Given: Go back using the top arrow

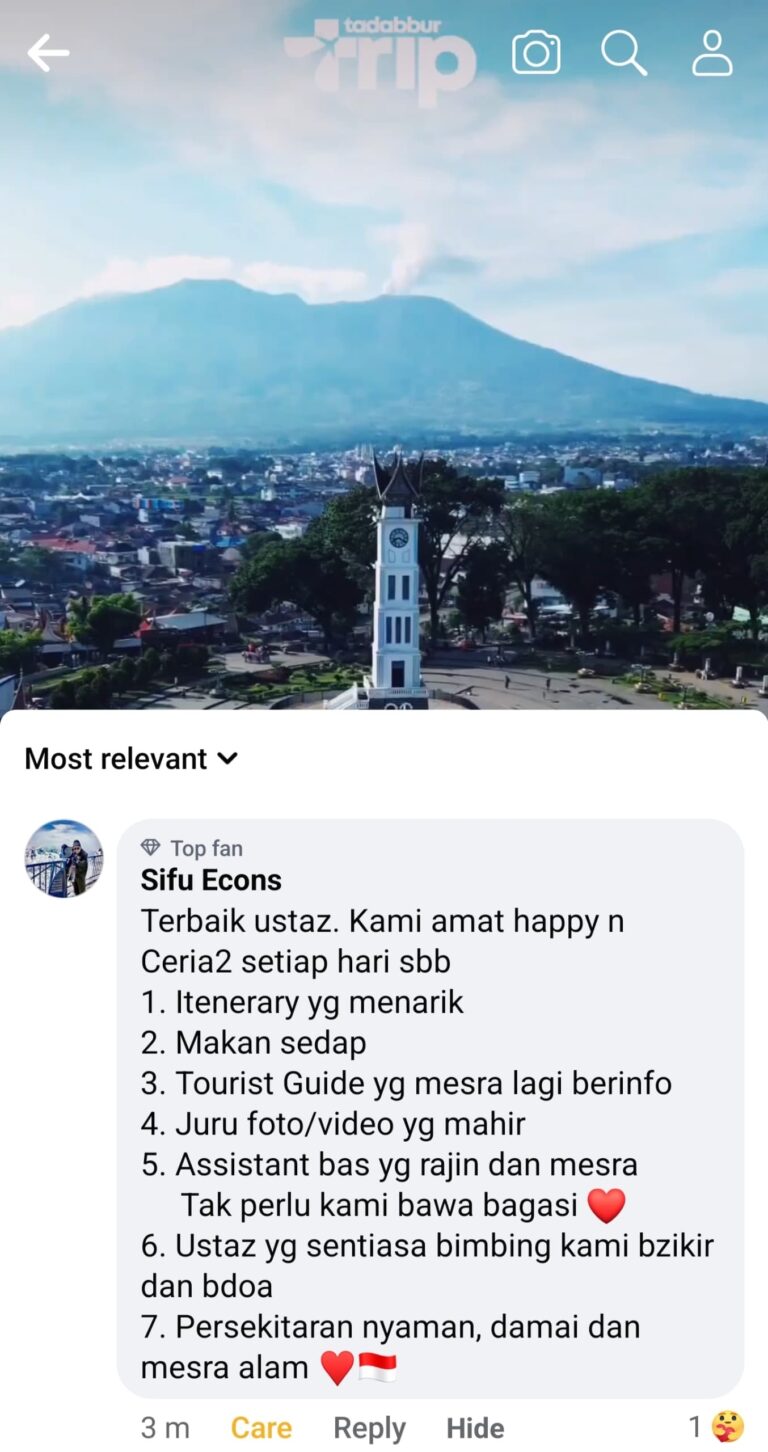Looking at the screenshot, I should (48, 53).
